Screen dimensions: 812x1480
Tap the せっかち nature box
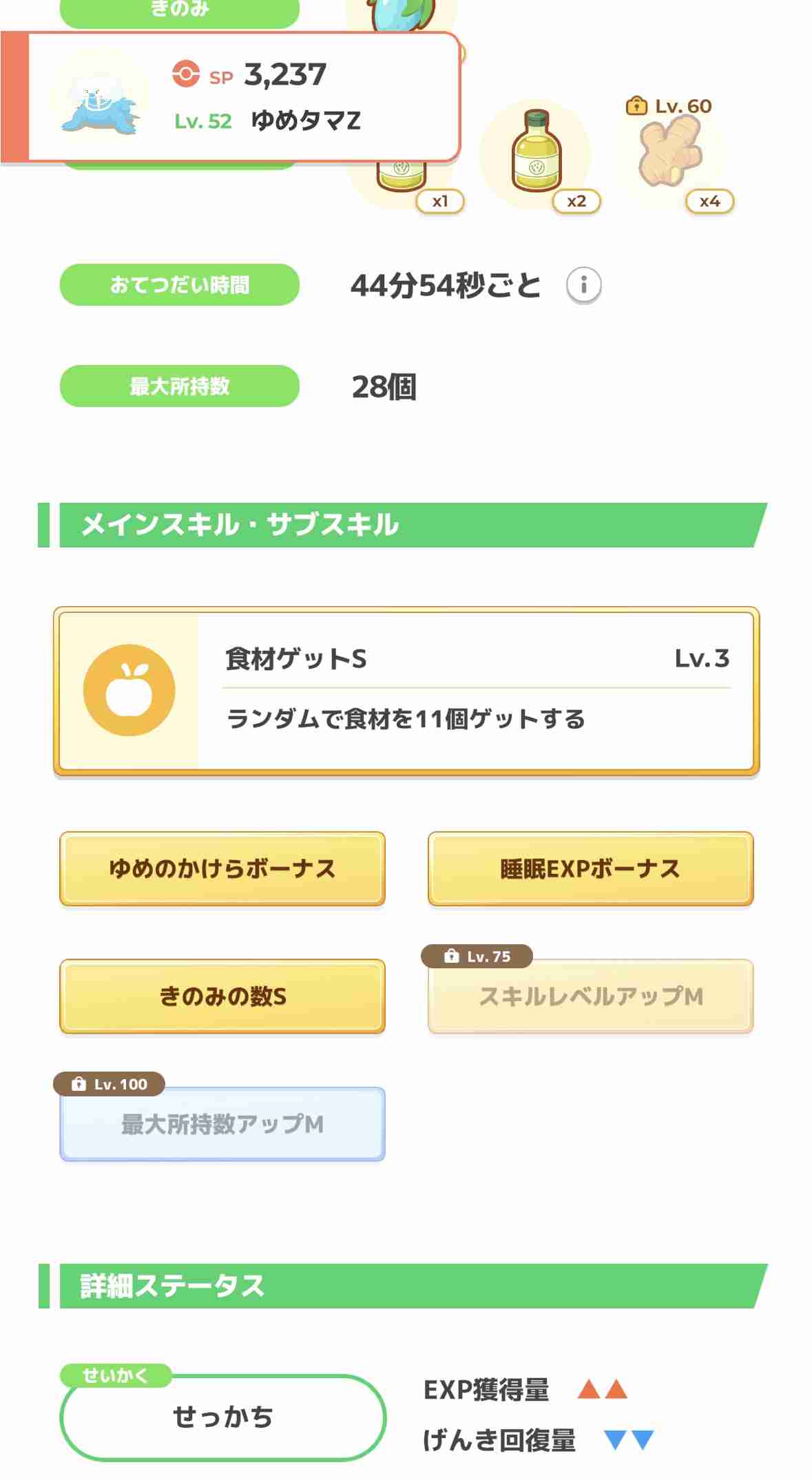click(222, 1417)
